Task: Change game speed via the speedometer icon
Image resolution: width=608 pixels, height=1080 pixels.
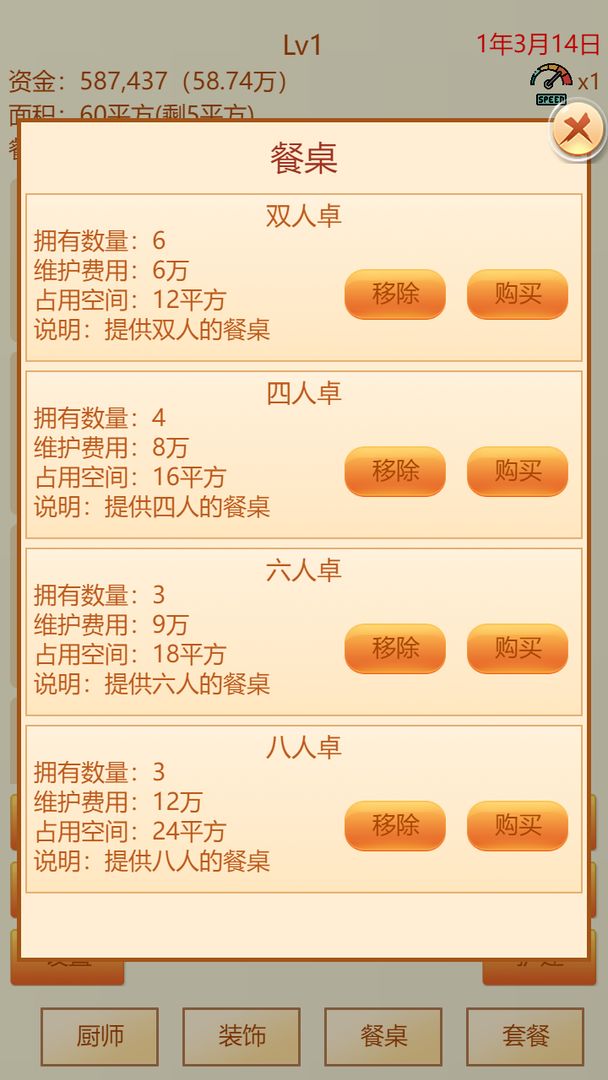Action: (x=551, y=84)
